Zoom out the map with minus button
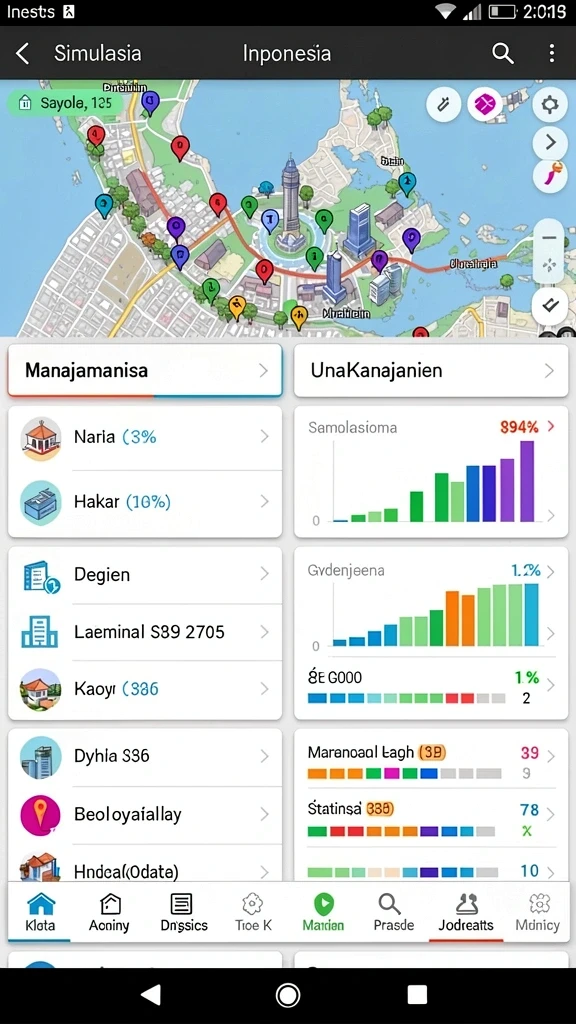Image resolution: width=576 pixels, height=1024 pixels. click(x=549, y=238)
